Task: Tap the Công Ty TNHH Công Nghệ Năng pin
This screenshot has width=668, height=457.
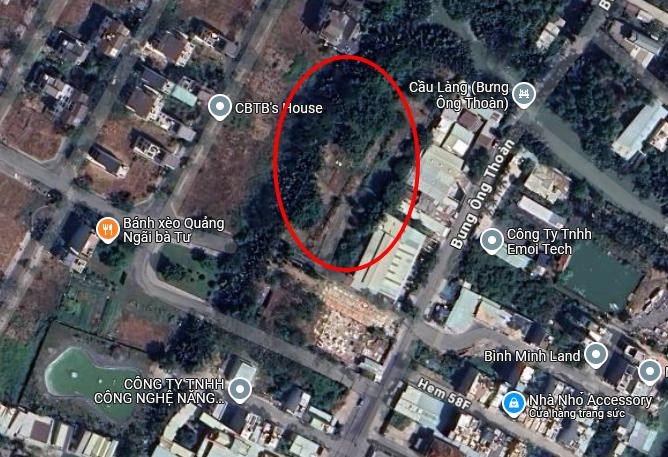Action: point(240,390)
